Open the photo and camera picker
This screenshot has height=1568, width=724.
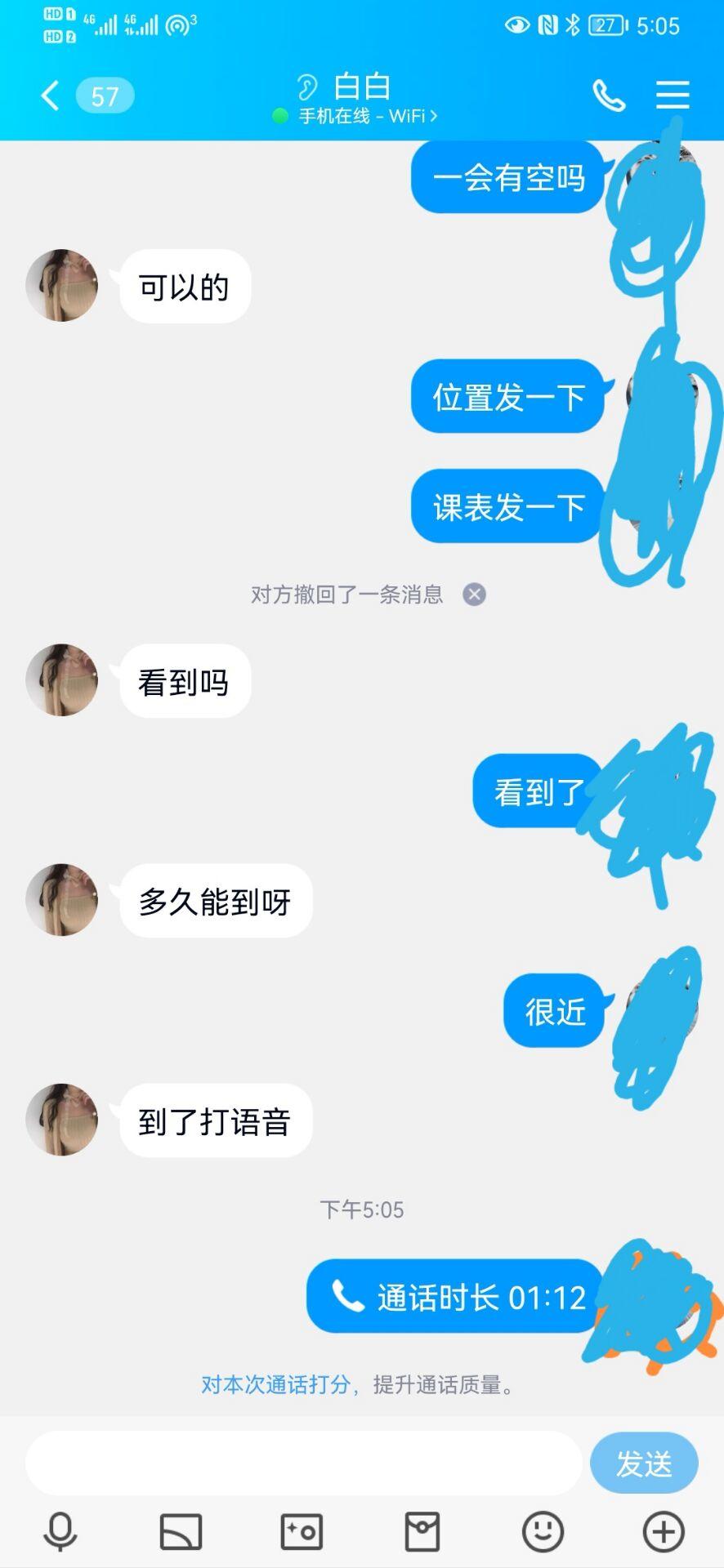coord(302,1531)
